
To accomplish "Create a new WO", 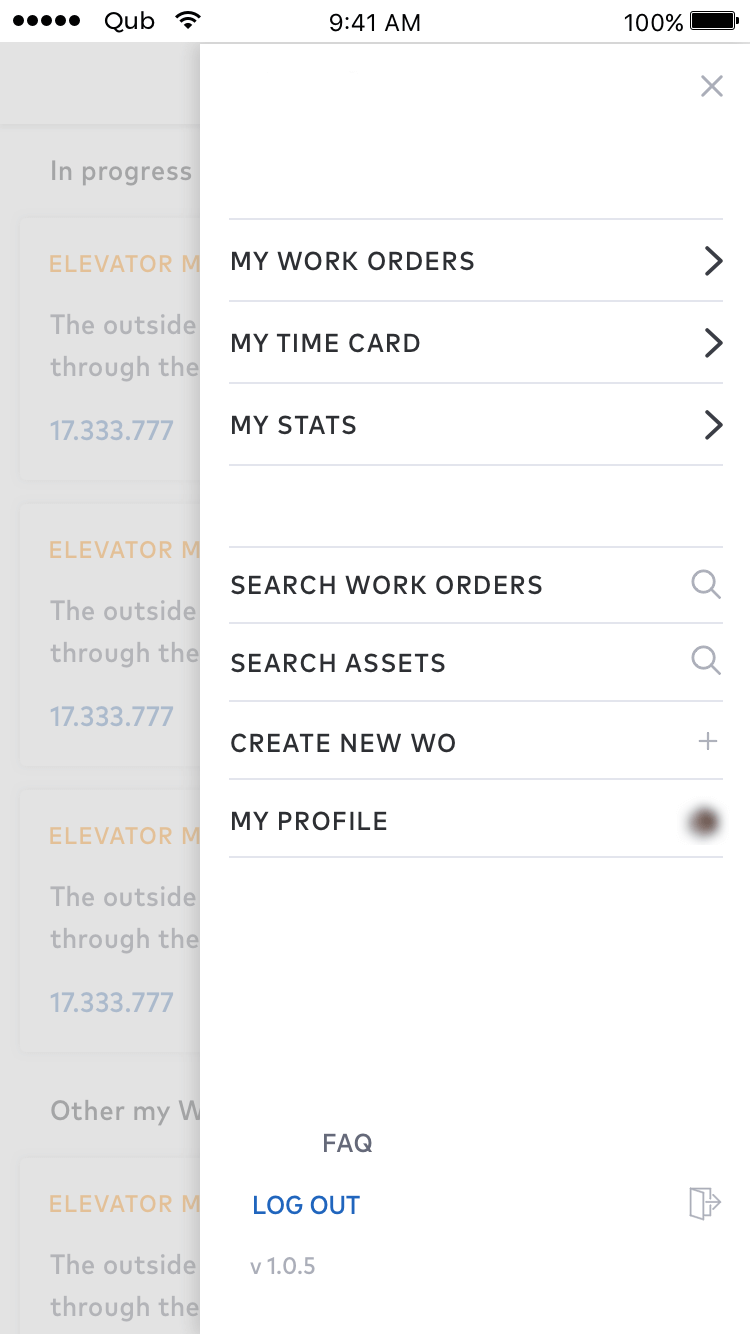I will coord(476,742).
